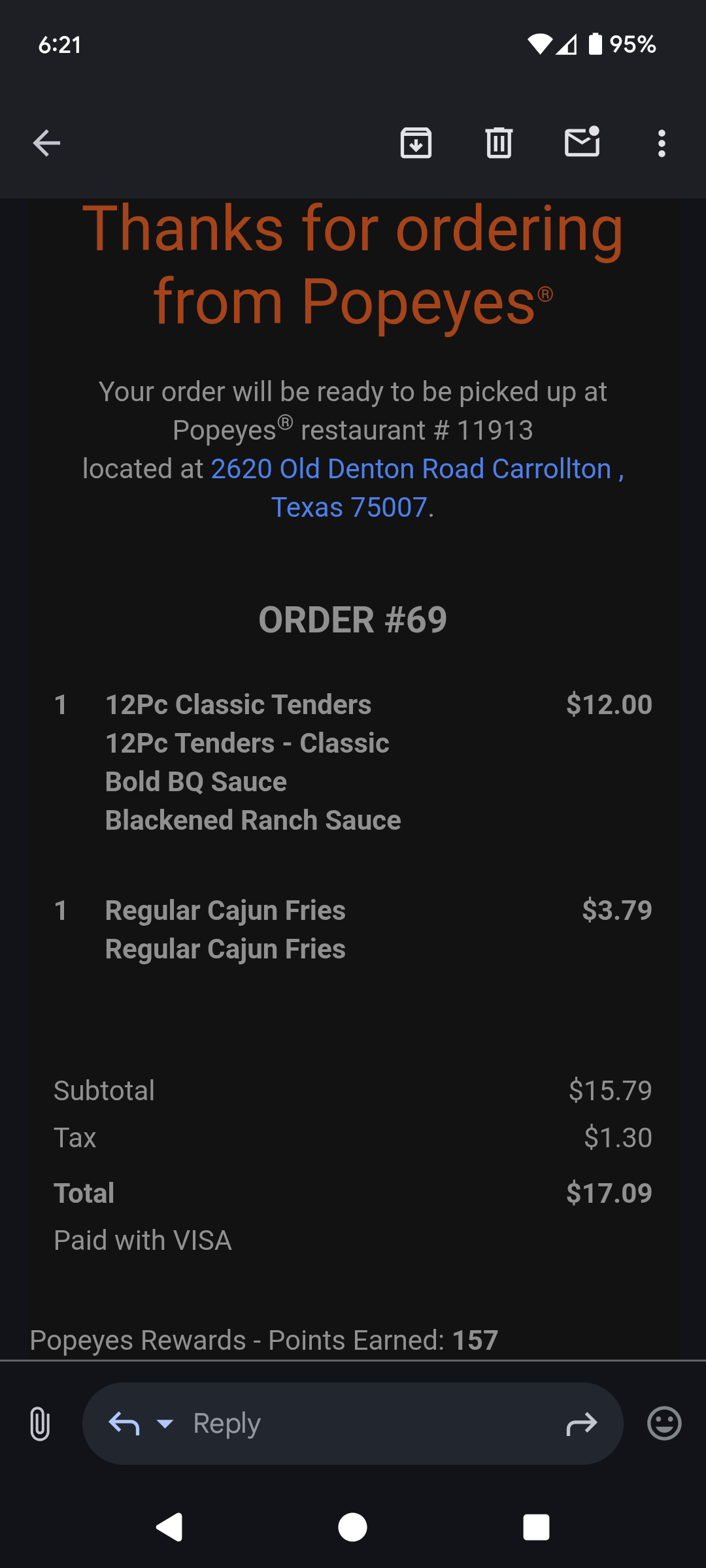Delete this email

pyautogui.click(x=499, y=143)
